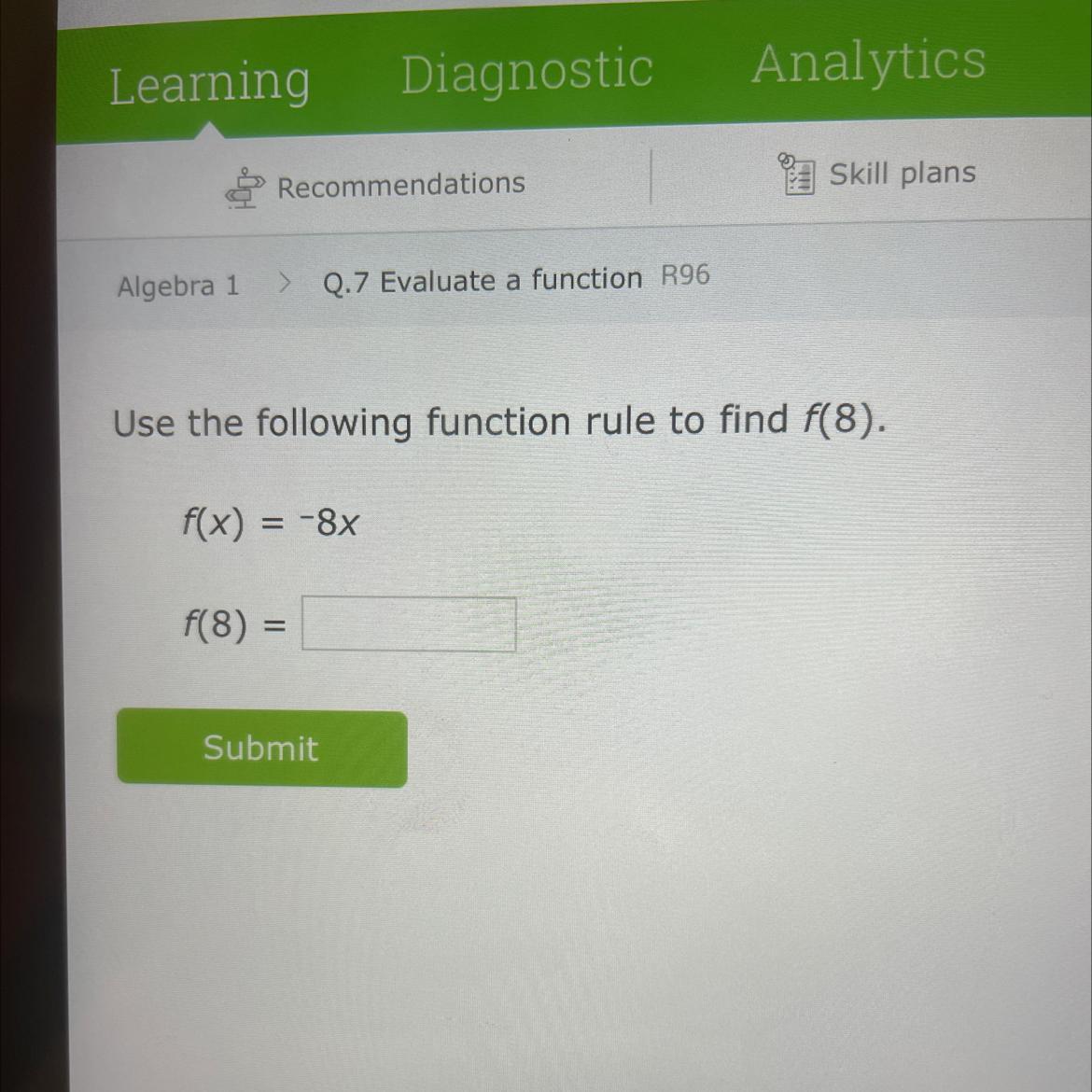Switch to the Learning tab
This screenshot has width=1092, height=1092.
coord(210,83)
